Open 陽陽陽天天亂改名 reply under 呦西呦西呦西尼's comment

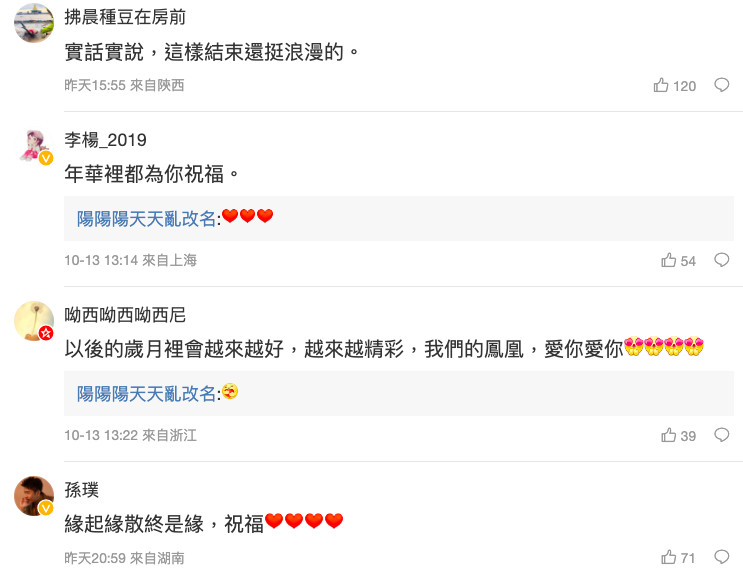pos(146,393)
